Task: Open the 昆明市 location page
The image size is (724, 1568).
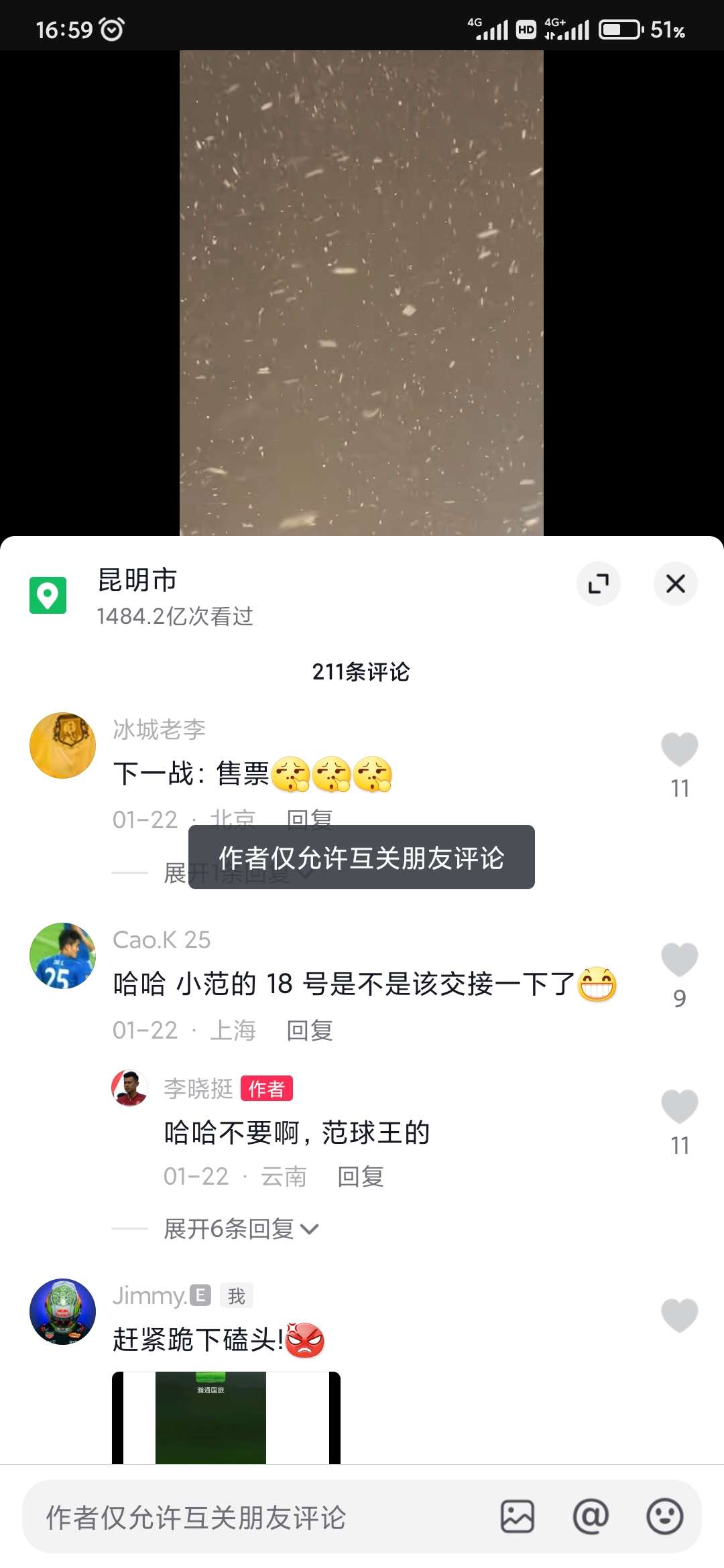Action: 137,580
